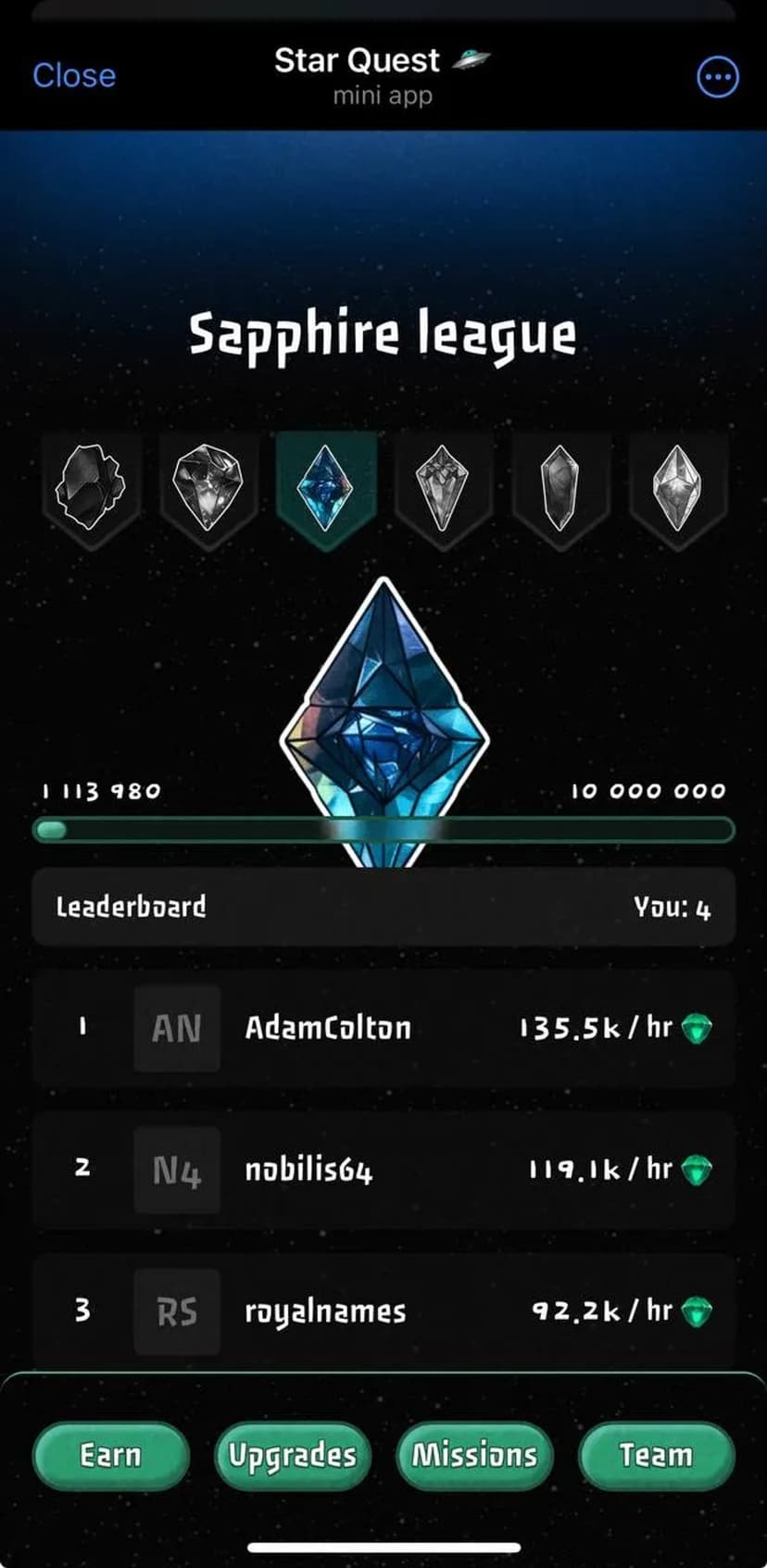Open the Missions section

(474, 1455)
